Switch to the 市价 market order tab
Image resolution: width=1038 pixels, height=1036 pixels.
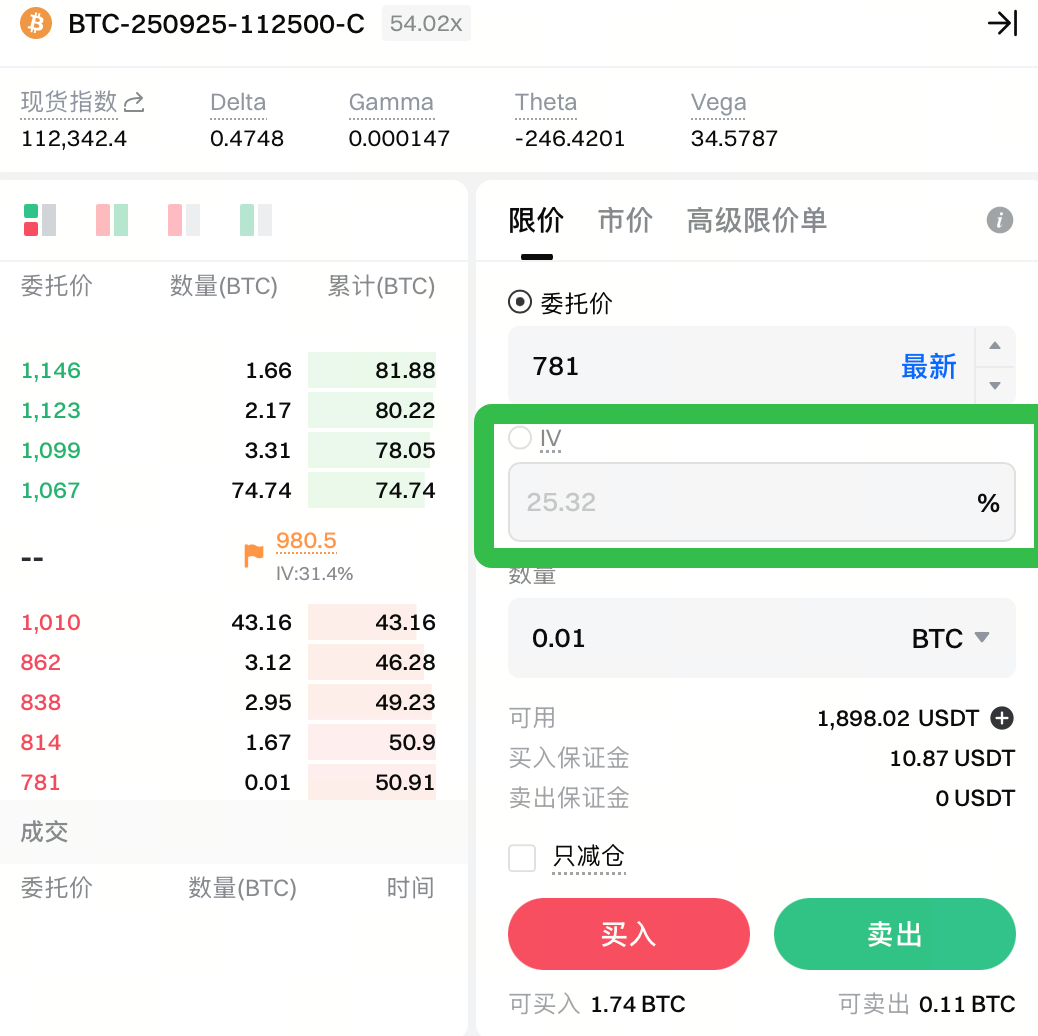[x=625, y=220]
